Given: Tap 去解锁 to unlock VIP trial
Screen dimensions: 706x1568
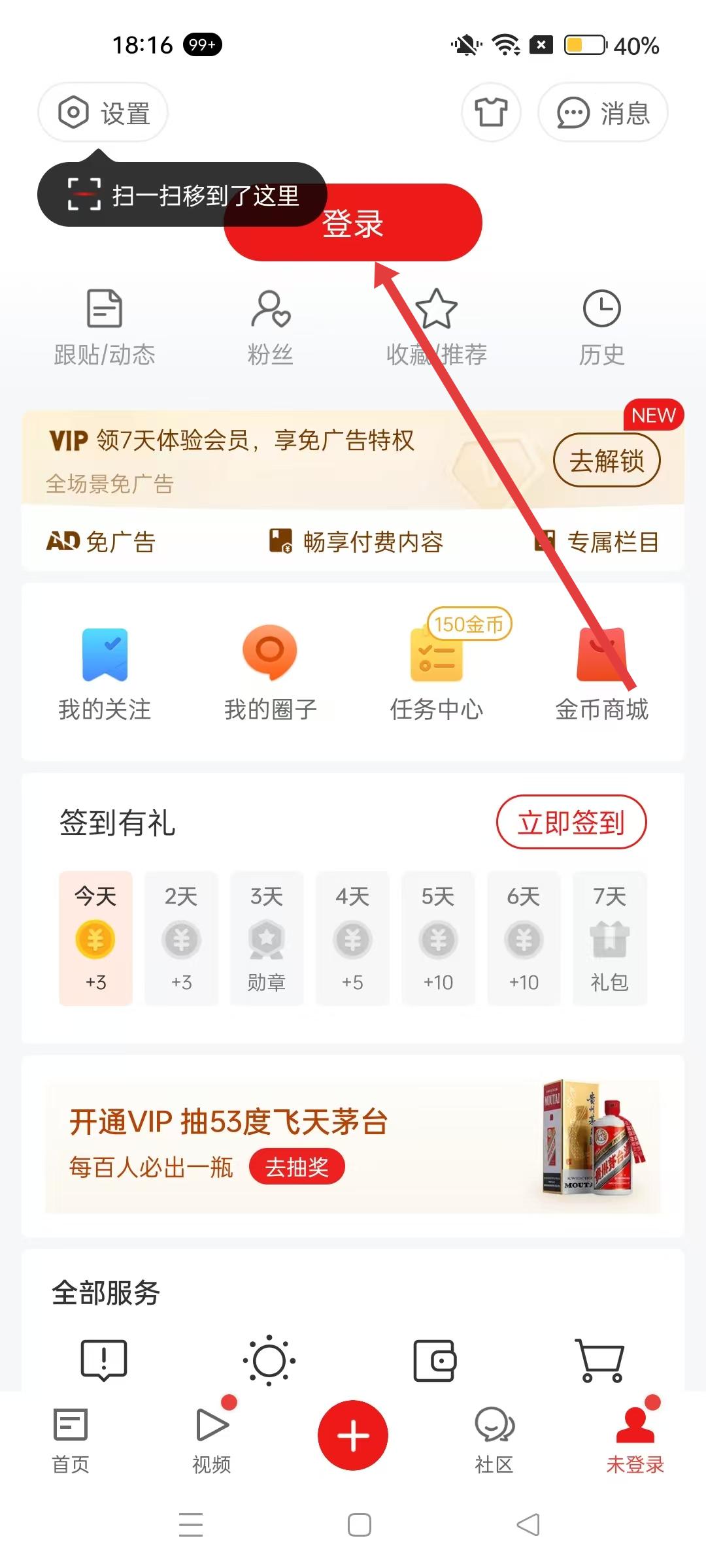Looking at the screenshot, I should pyautogui.click(x=607, y=461).
